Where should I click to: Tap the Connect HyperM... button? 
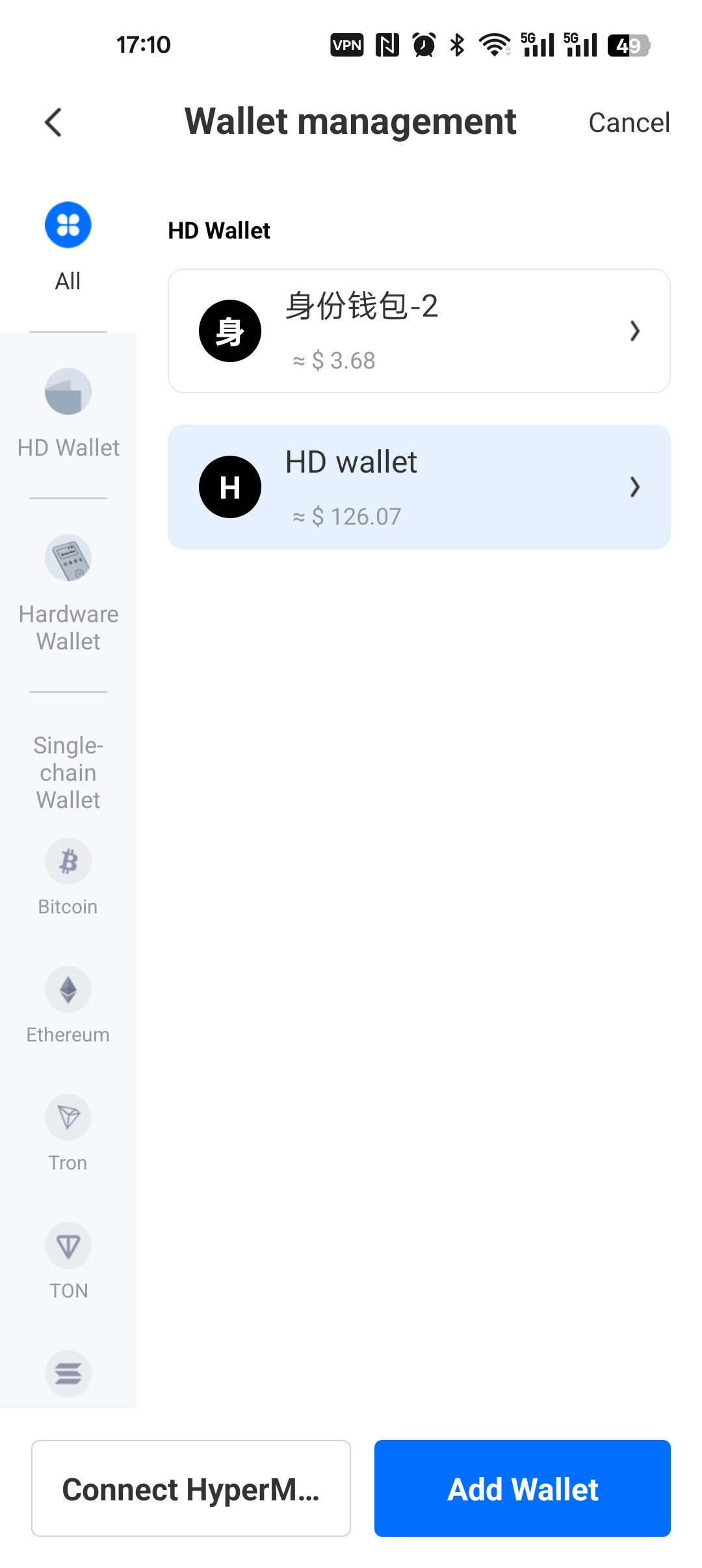(191, 1488)
